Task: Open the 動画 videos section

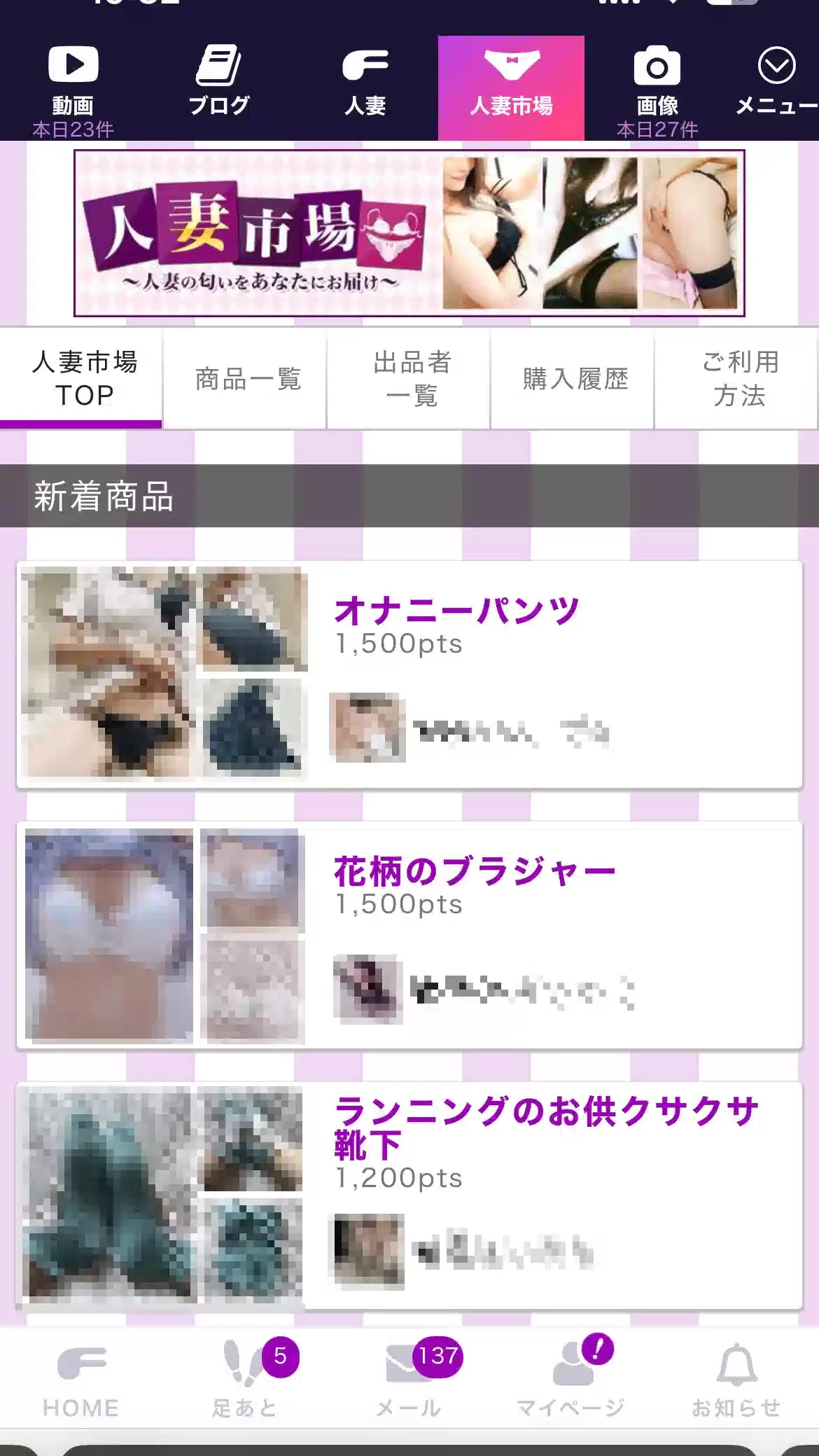Action: [73, 88]
